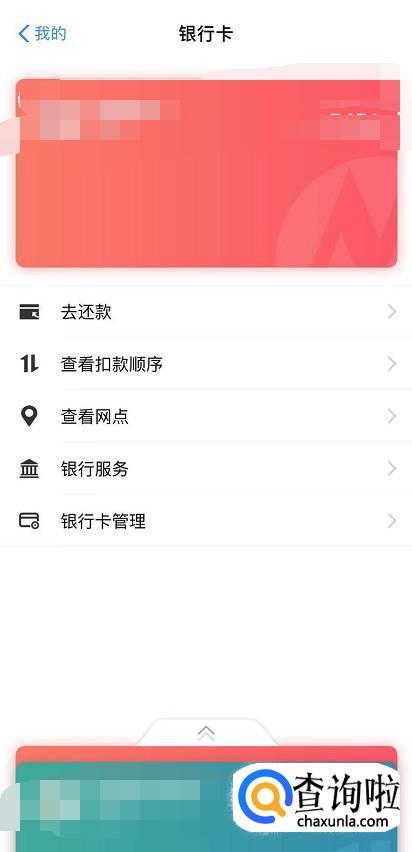Open 银行服务 row
The width and height of the screenshot is (412, 852).
click(206, 469)
